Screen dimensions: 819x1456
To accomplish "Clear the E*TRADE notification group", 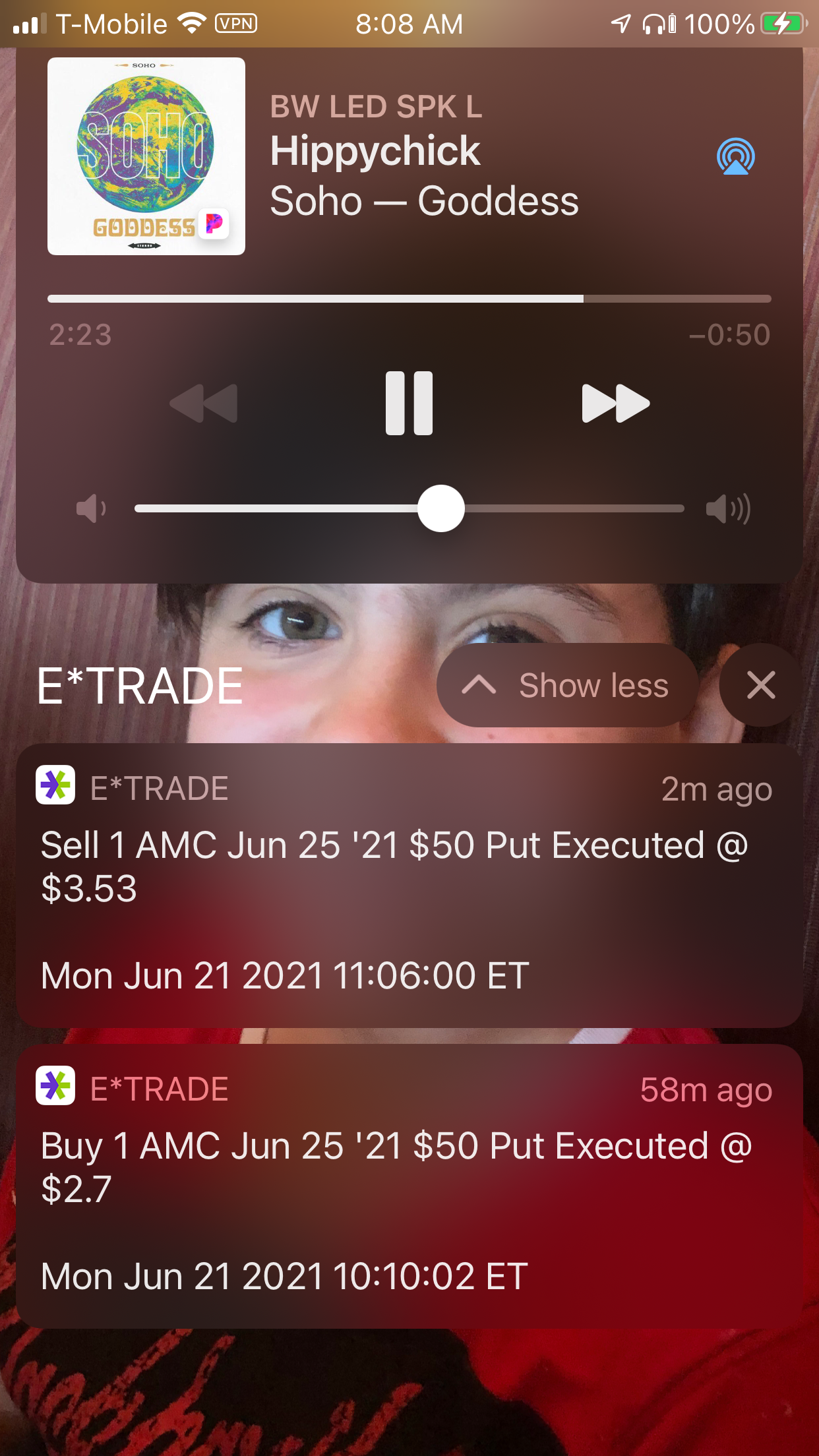I will (x=761, y=685).
